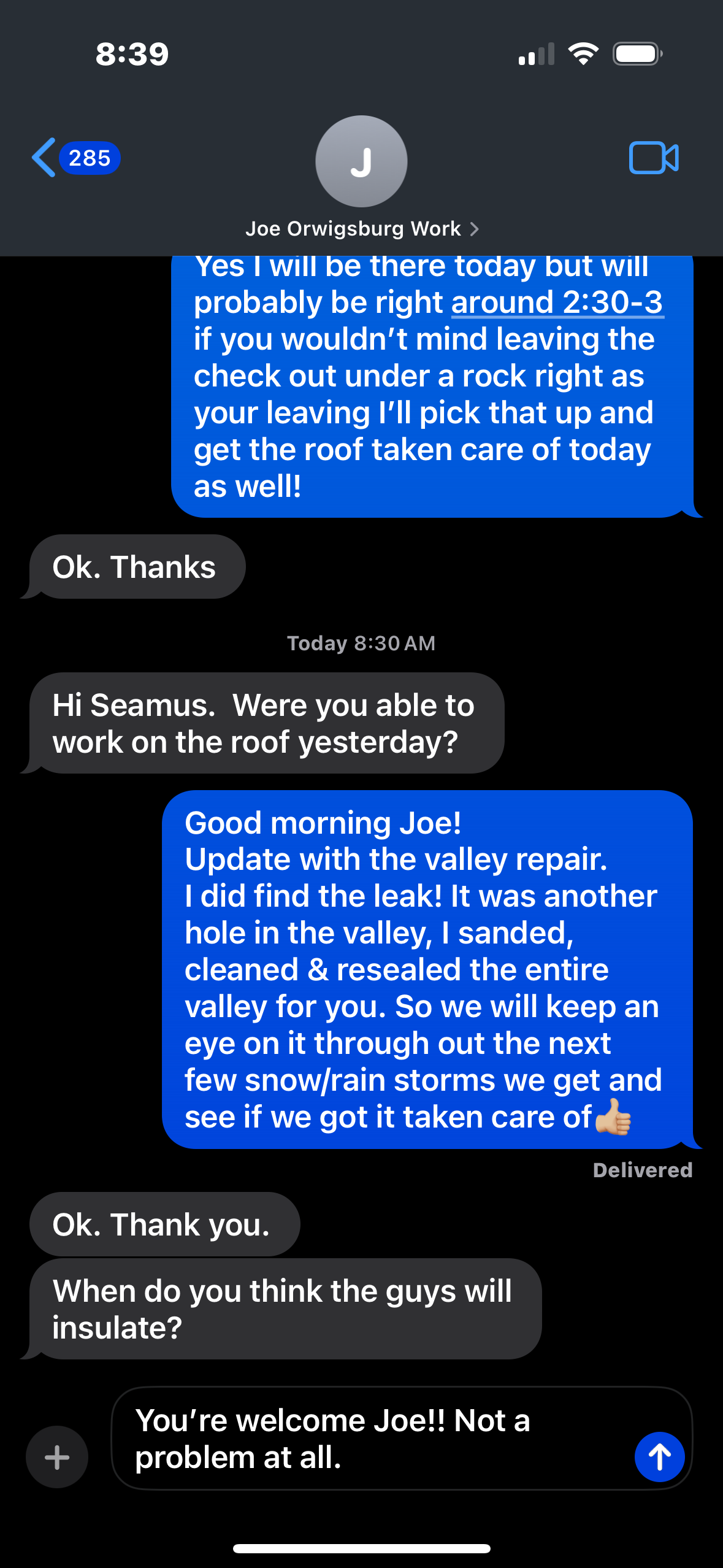This screenshot has width=723, height=1568.
Task: Tap the contact avatar with letter J
Action: click(x=361, y=161)
